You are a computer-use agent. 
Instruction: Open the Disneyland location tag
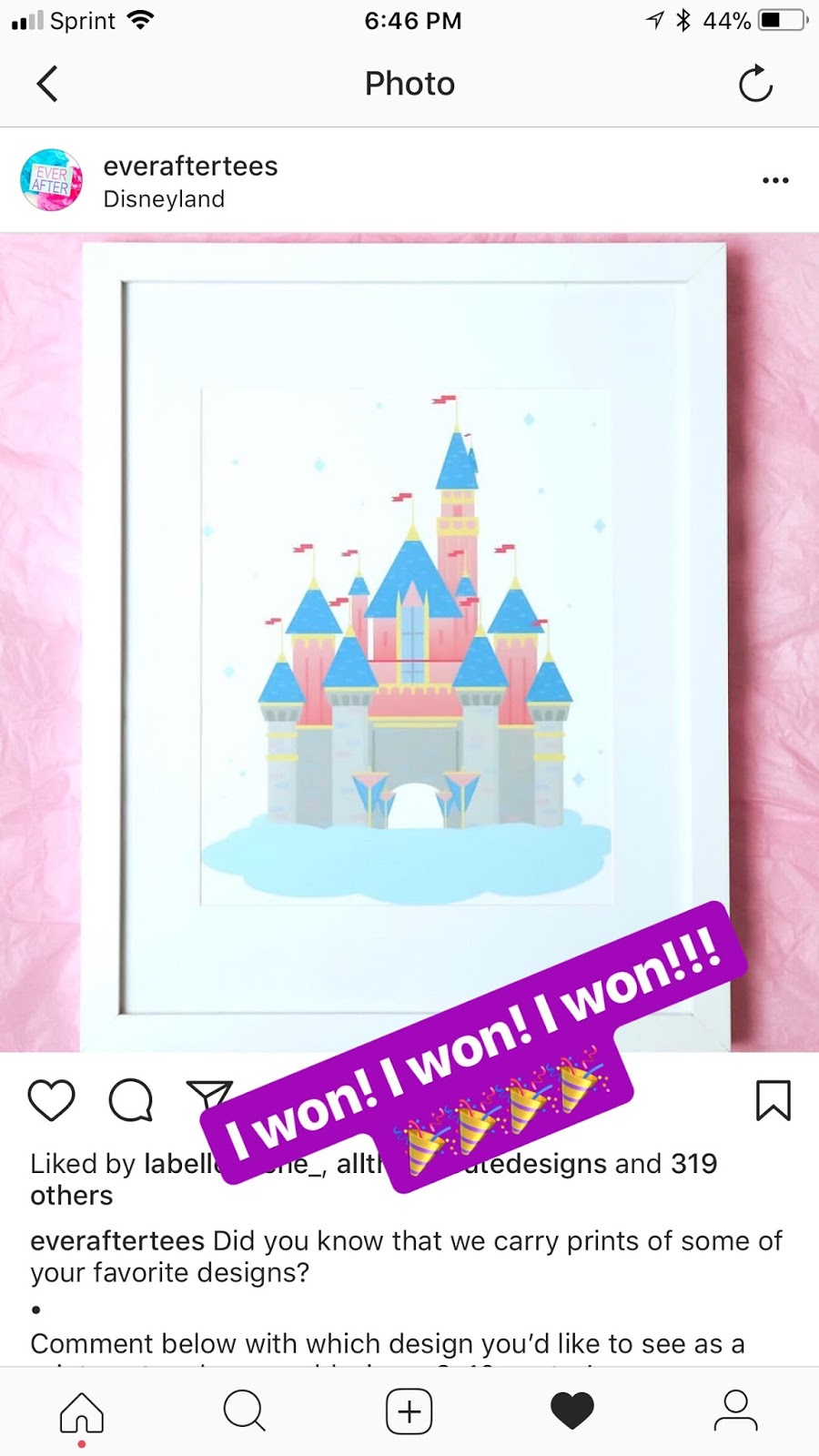pyautogui.click(x=164, y=199)
